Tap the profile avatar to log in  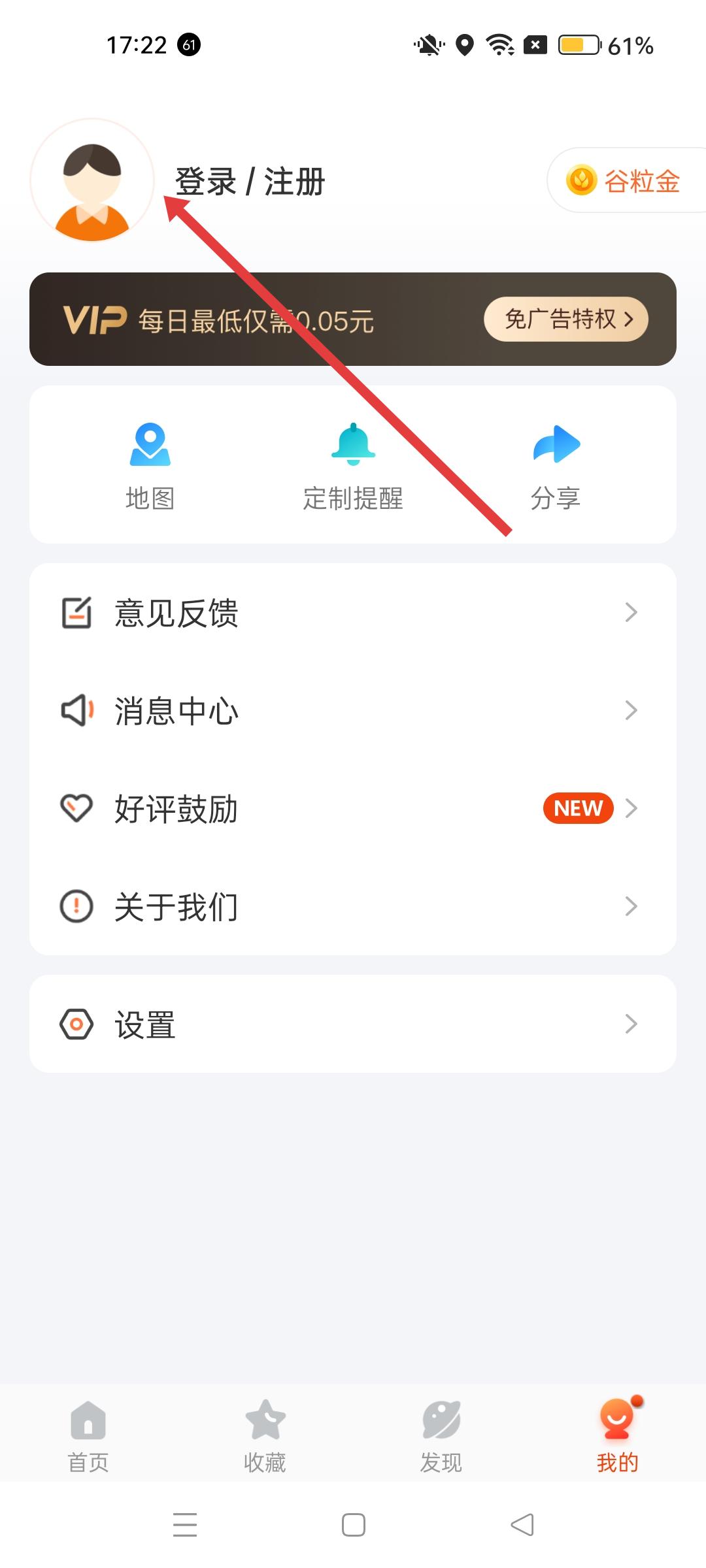point(92,180)
